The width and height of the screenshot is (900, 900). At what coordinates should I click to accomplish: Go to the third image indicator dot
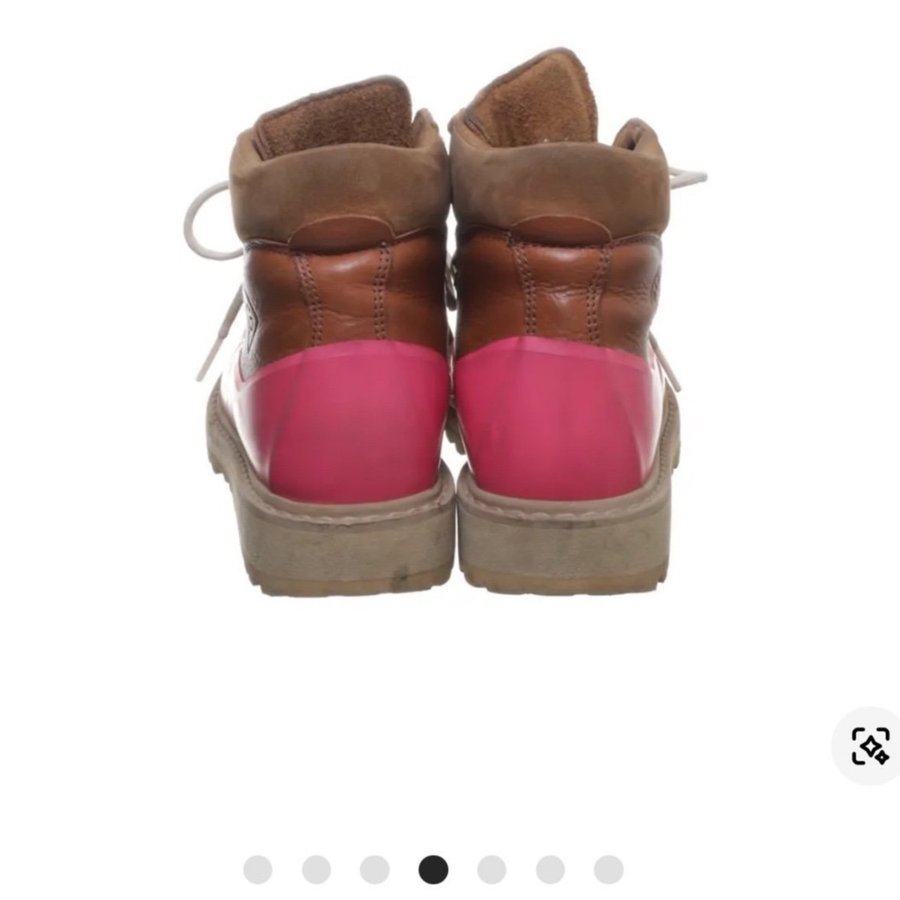pos(374,869)
